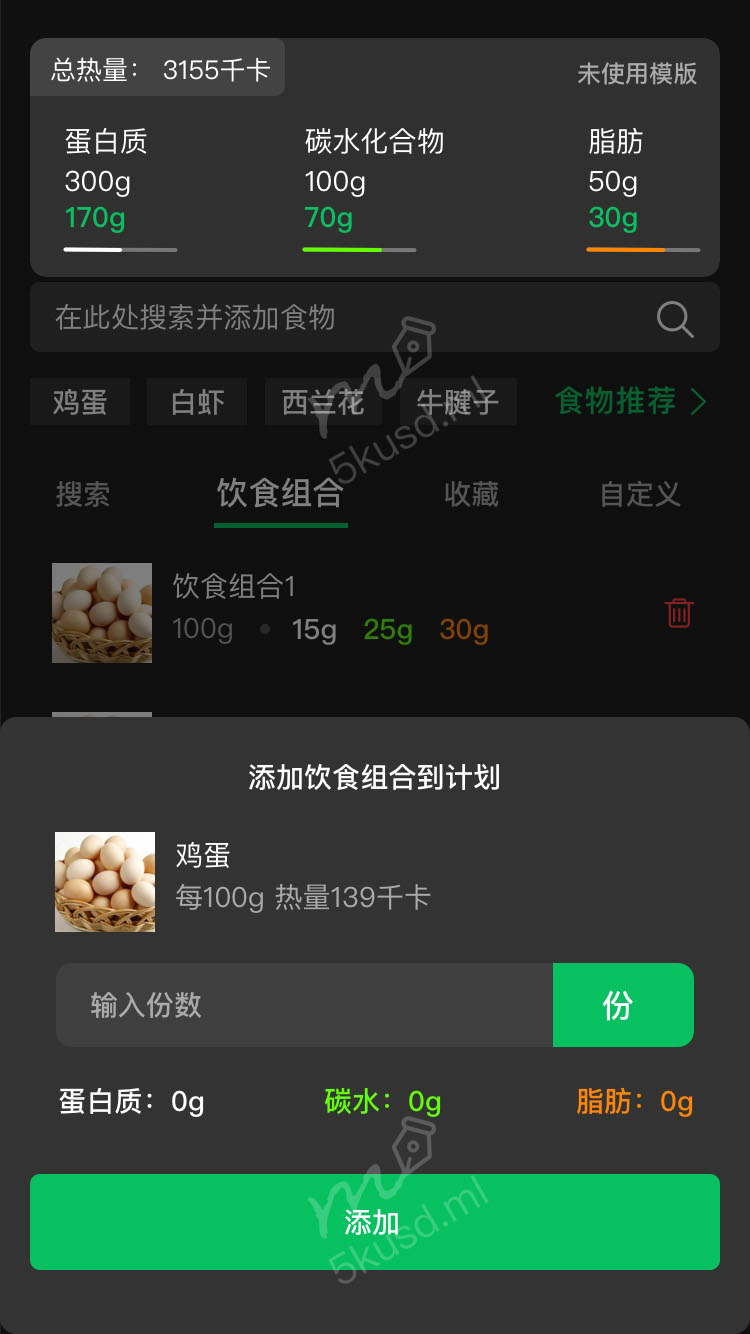Tap the green 添加 button
Image resolution: width=750 pixels, height=1334 pixels.
pos(374,1221)
